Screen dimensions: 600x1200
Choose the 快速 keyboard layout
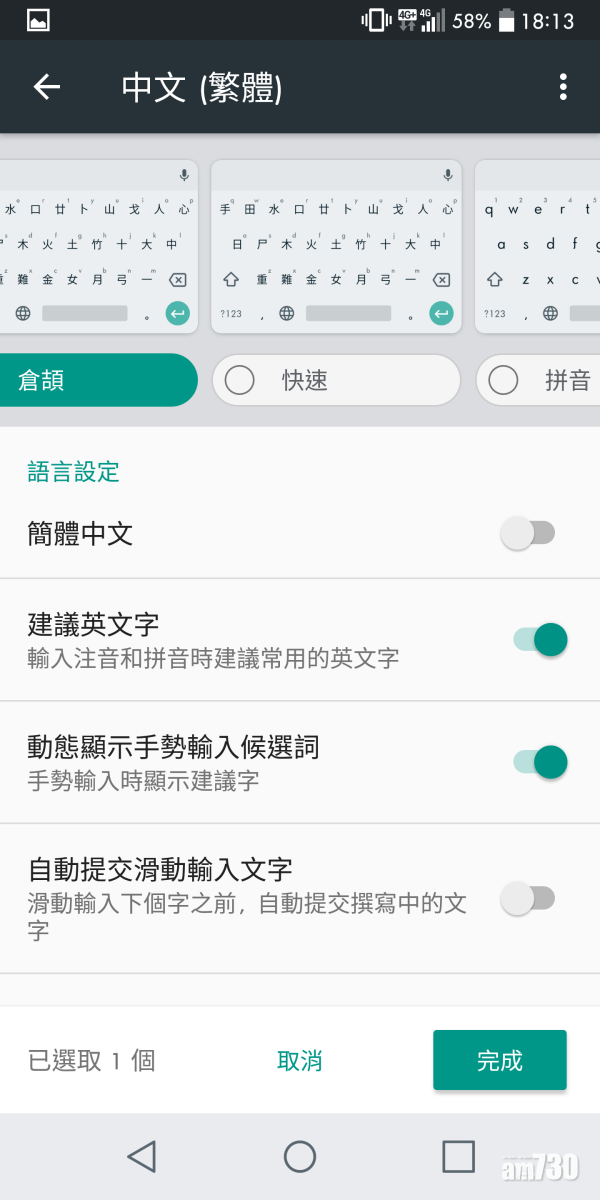[335, 380]
